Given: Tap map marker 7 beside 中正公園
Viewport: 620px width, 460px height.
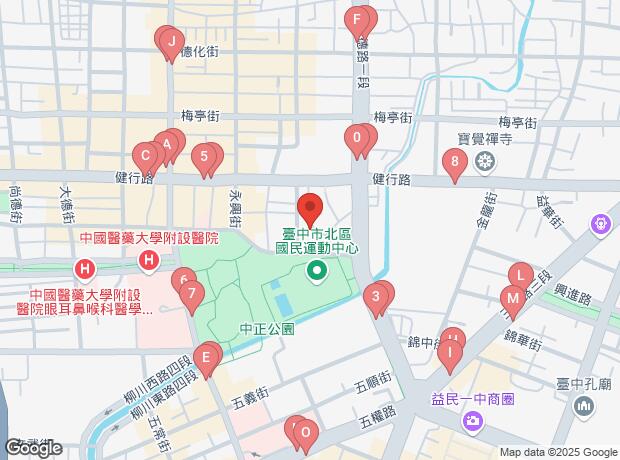Looking at the screenshot, I should 191,294.
